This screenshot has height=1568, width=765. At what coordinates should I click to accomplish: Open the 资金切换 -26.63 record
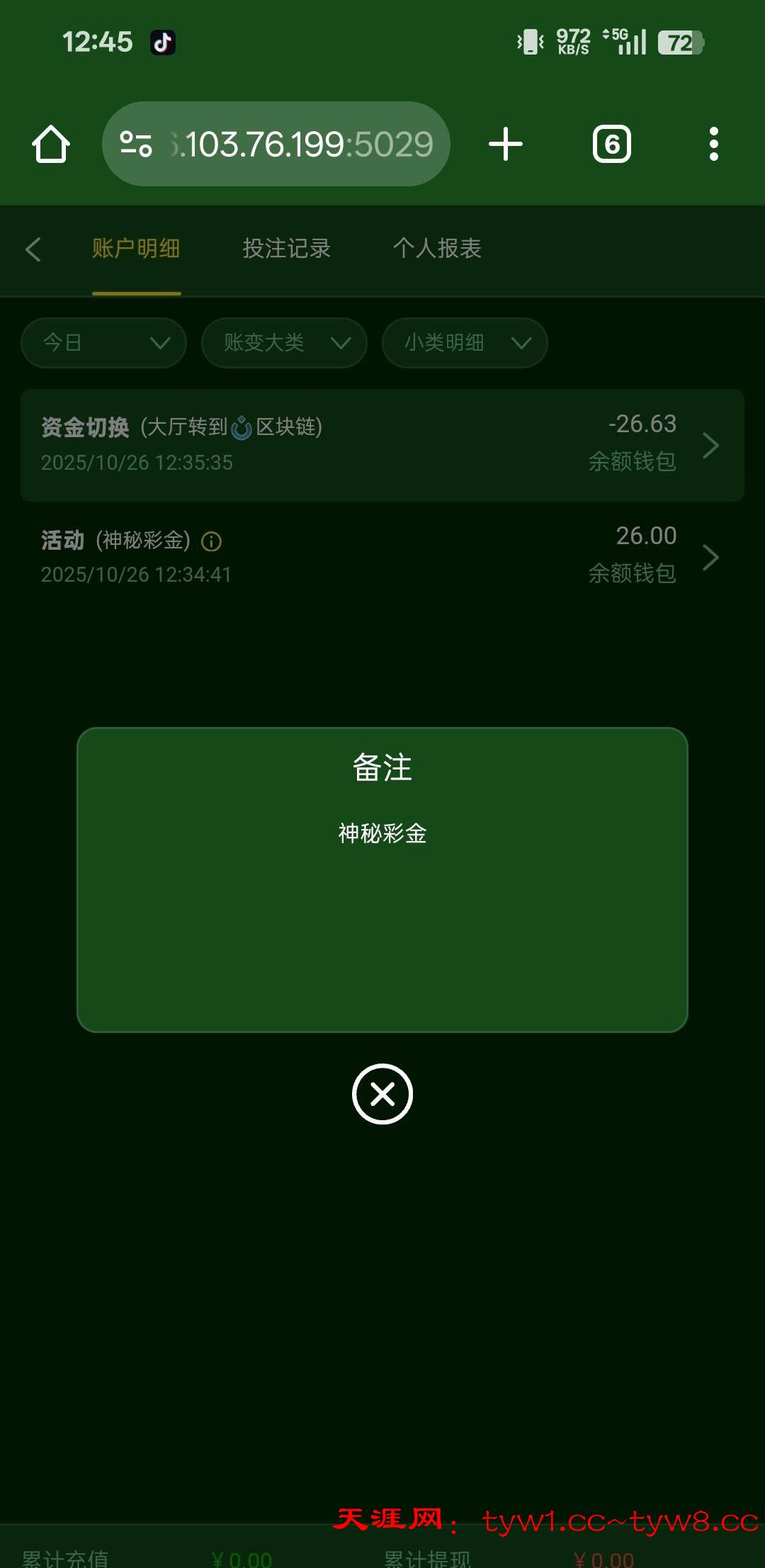(x=382, y=445)
